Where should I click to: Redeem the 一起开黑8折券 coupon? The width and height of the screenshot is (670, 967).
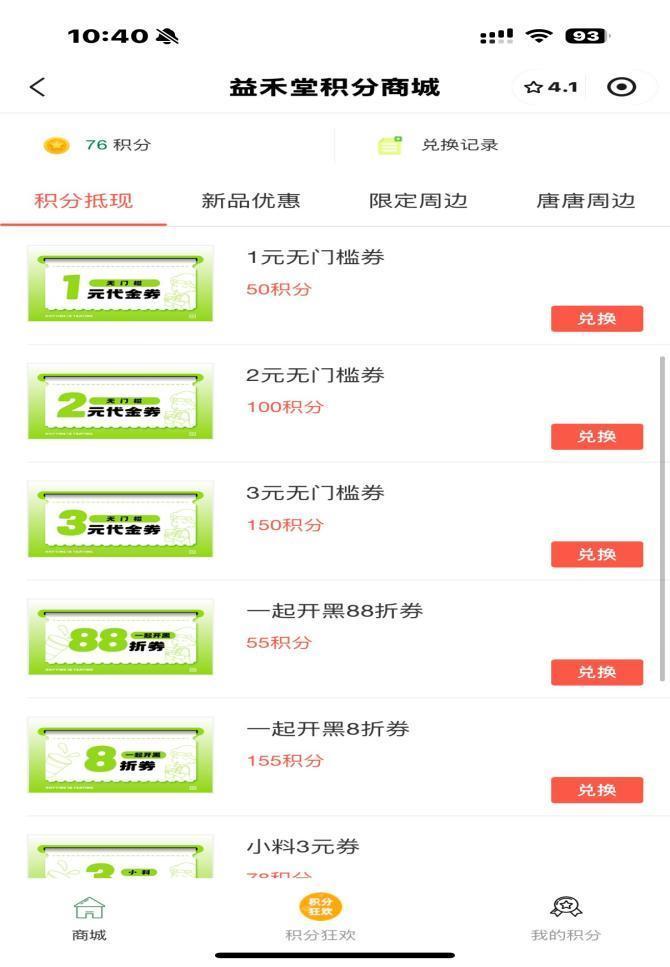coord(597,790)
